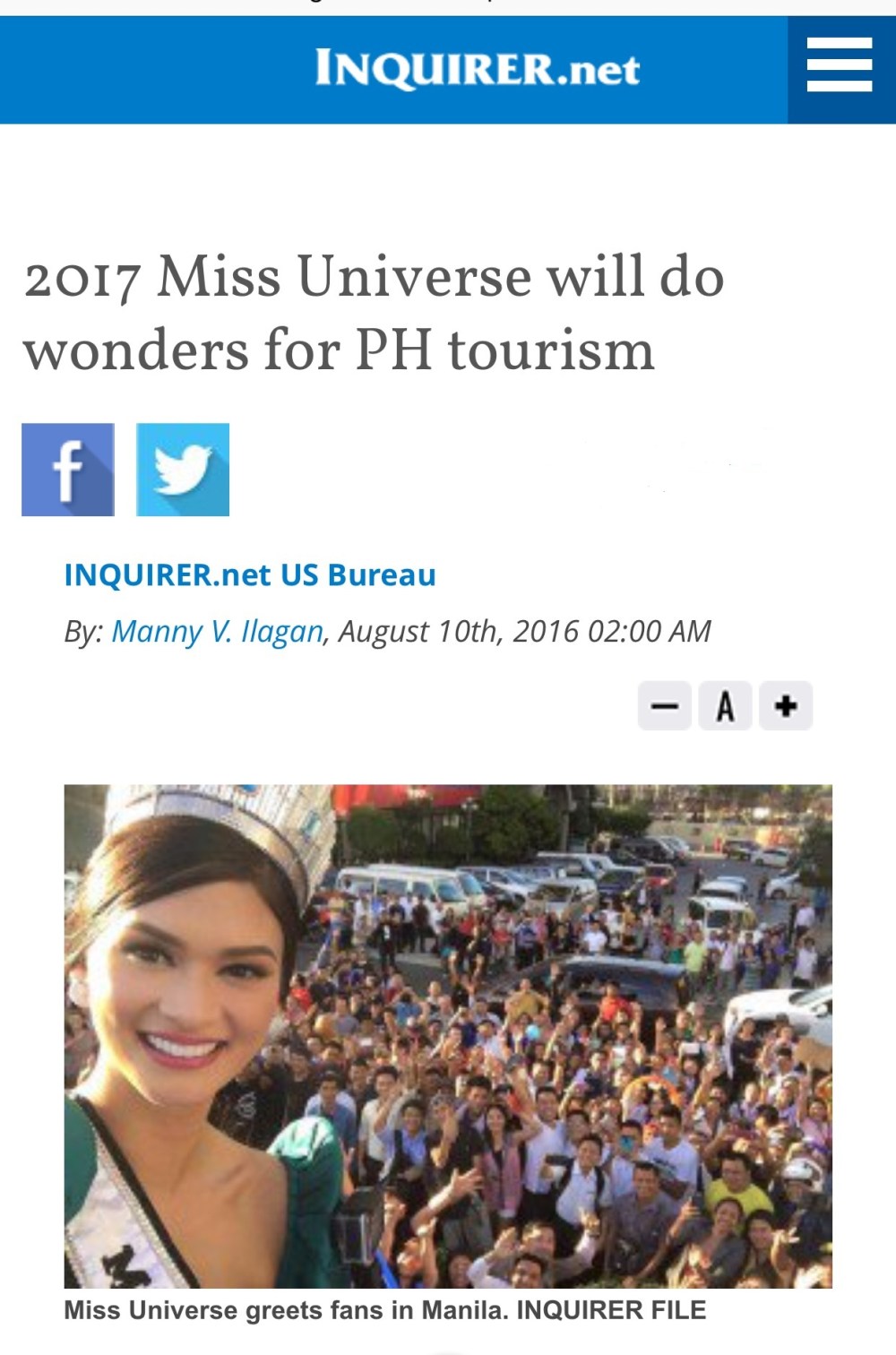The image size is (896, 1355).
Task: Open the Miss Universe article photo
Action: coord(448,1035)
